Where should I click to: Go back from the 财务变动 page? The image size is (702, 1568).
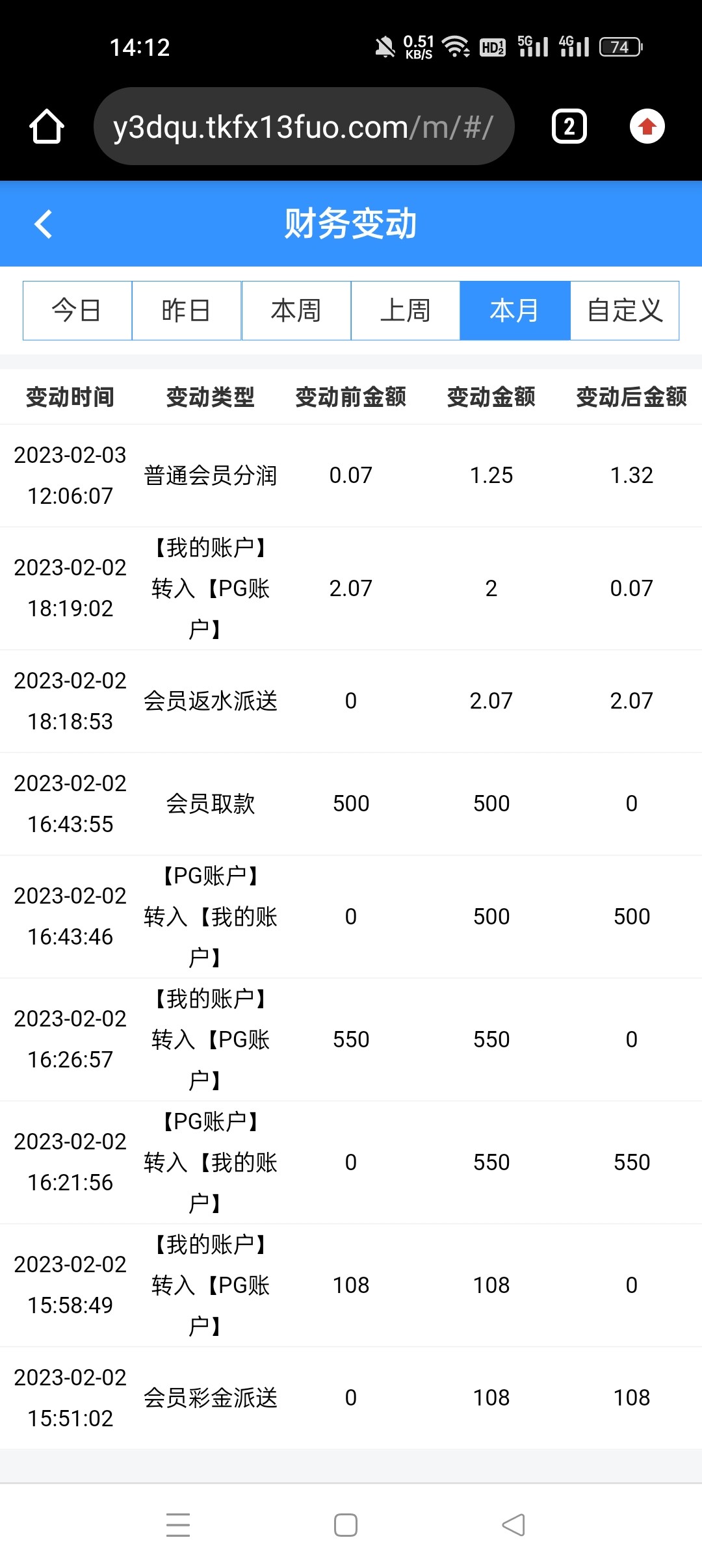tap(43, 224)
